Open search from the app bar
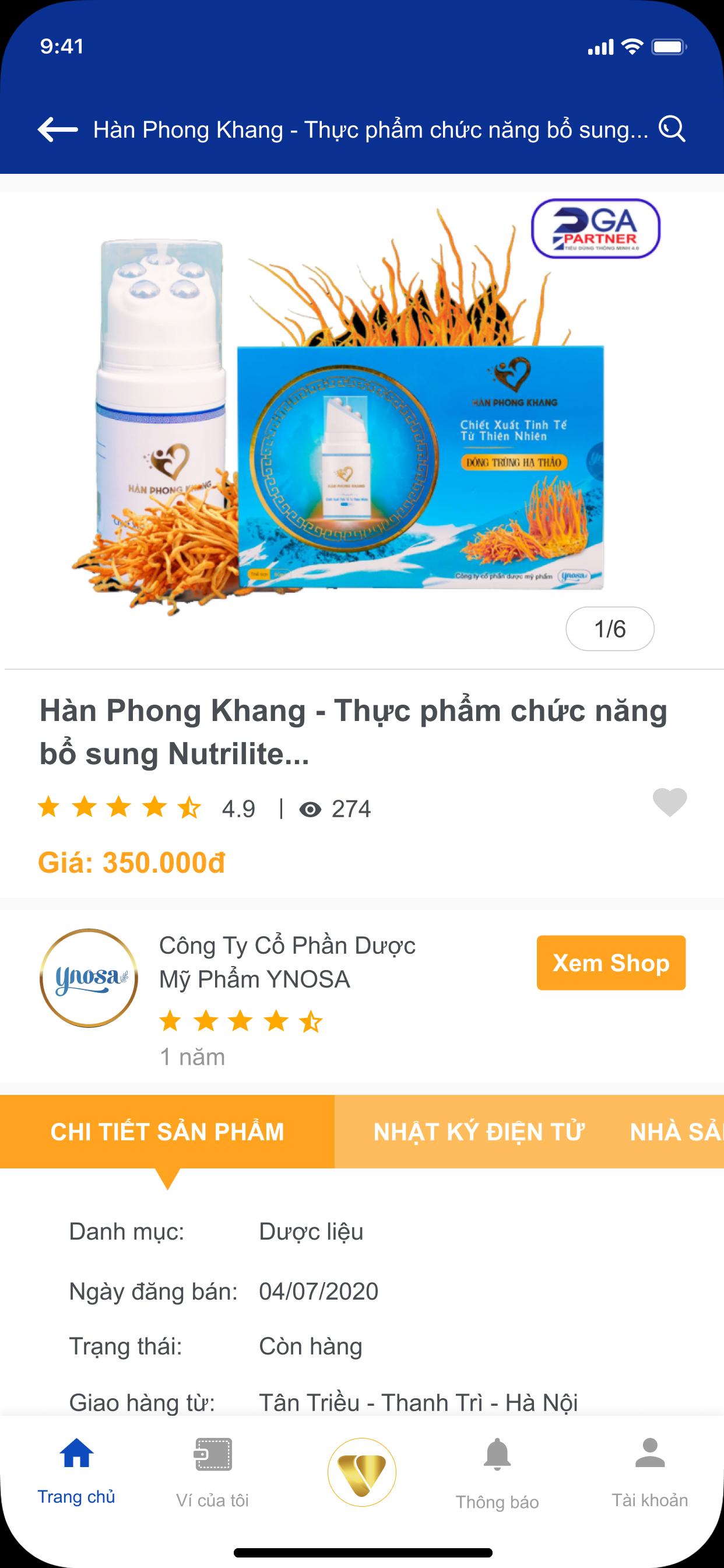This screenshot has height=1568, width=724. click(x=672, y=129)
